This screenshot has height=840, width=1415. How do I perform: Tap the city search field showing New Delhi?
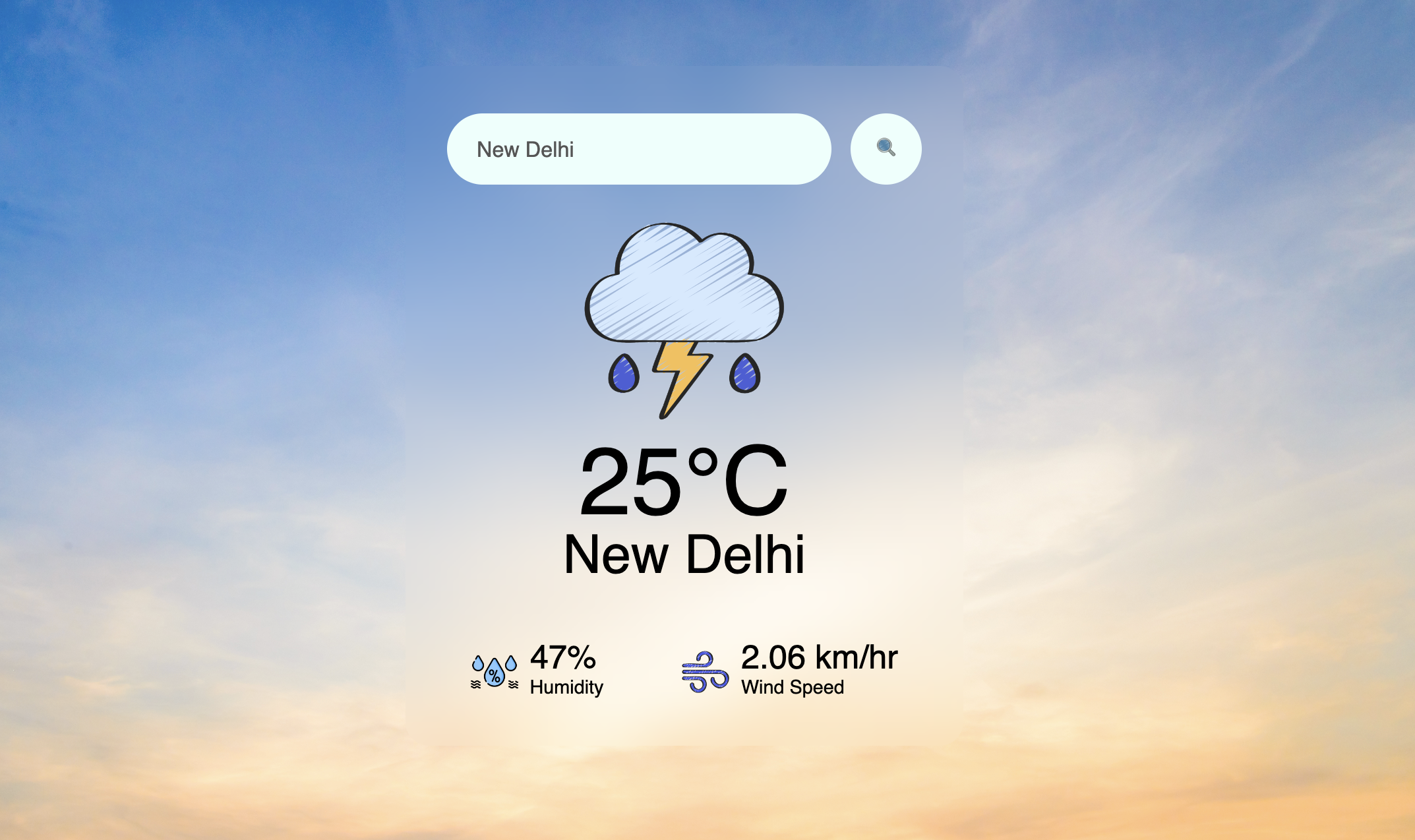(x=638, y=149)
